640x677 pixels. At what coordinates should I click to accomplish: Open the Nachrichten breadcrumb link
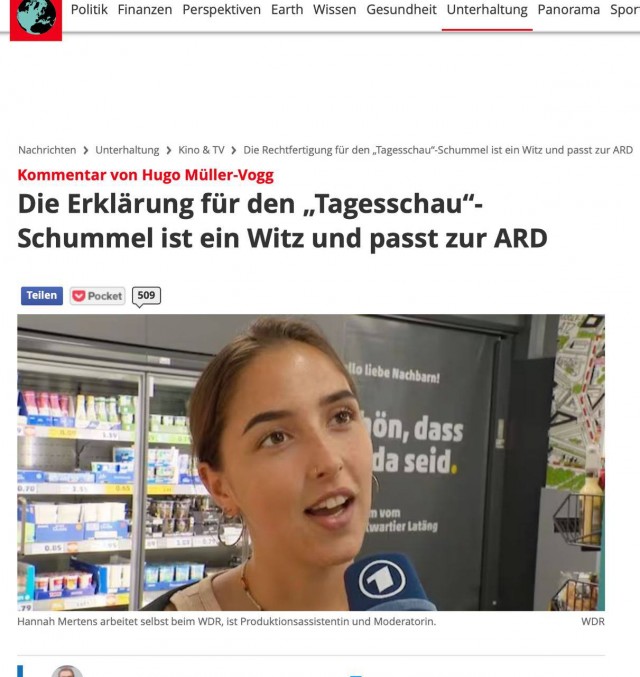[47, 150]
